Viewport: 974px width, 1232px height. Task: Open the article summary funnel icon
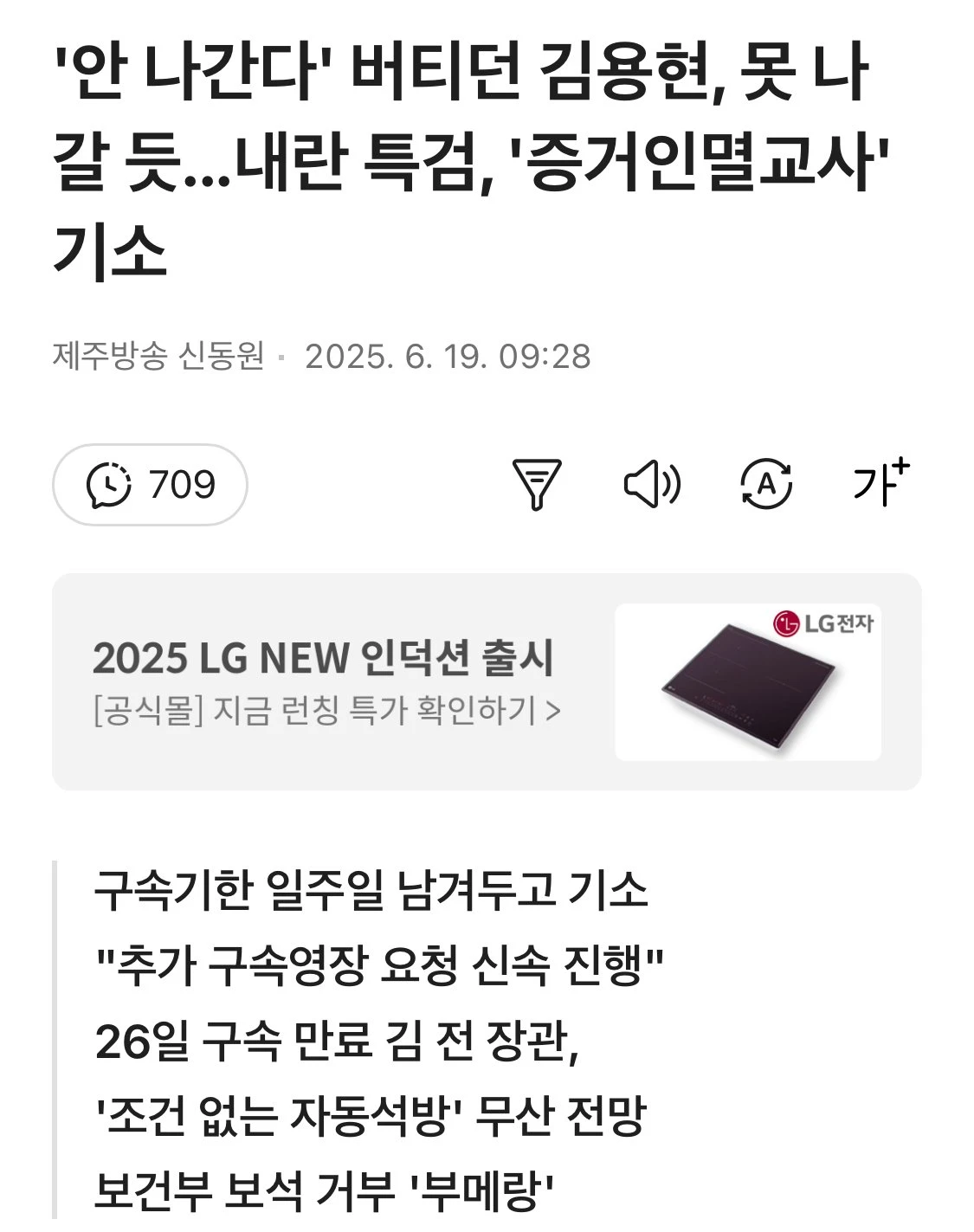[x=537, y=484]
